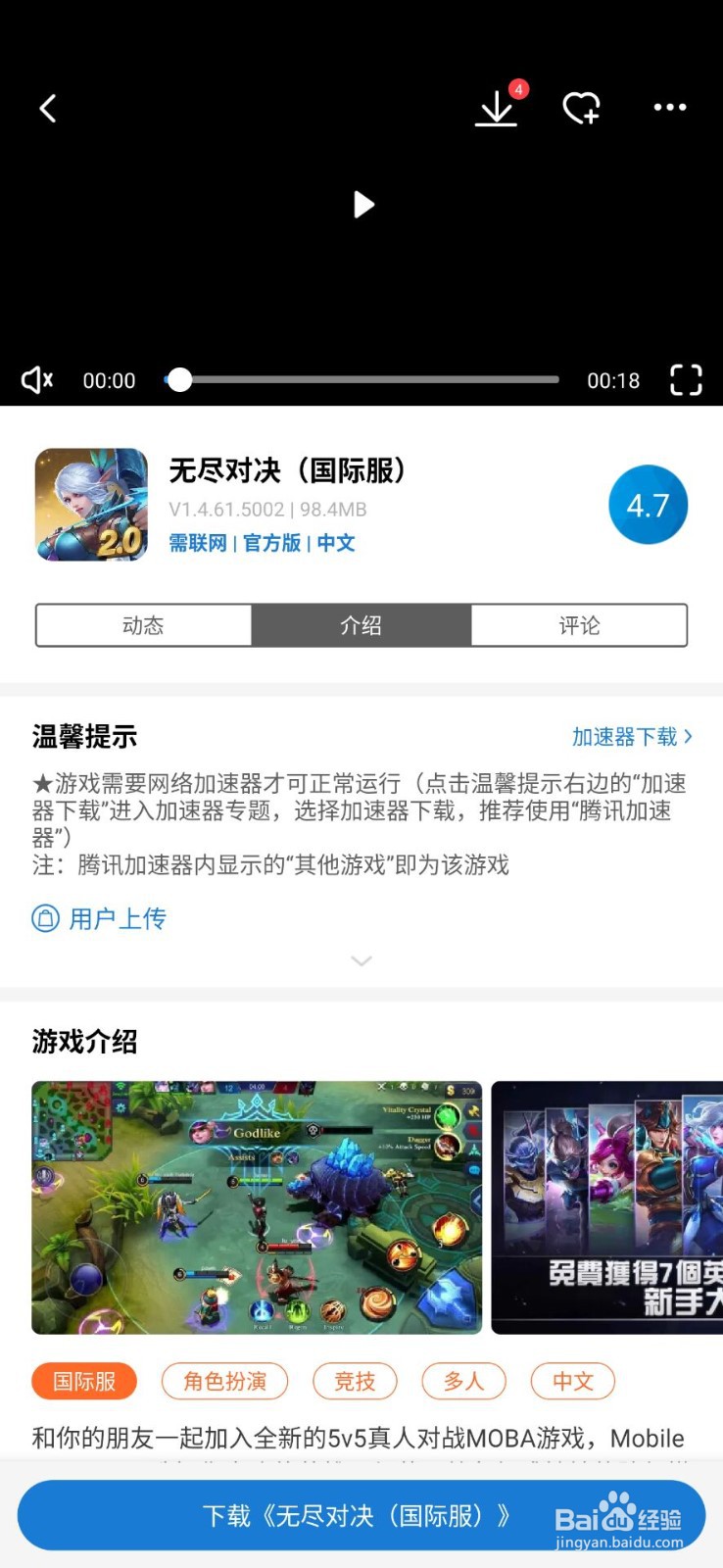Expand the 温馨提示 notice section
723x1568 pixels.
click(361, 961)
